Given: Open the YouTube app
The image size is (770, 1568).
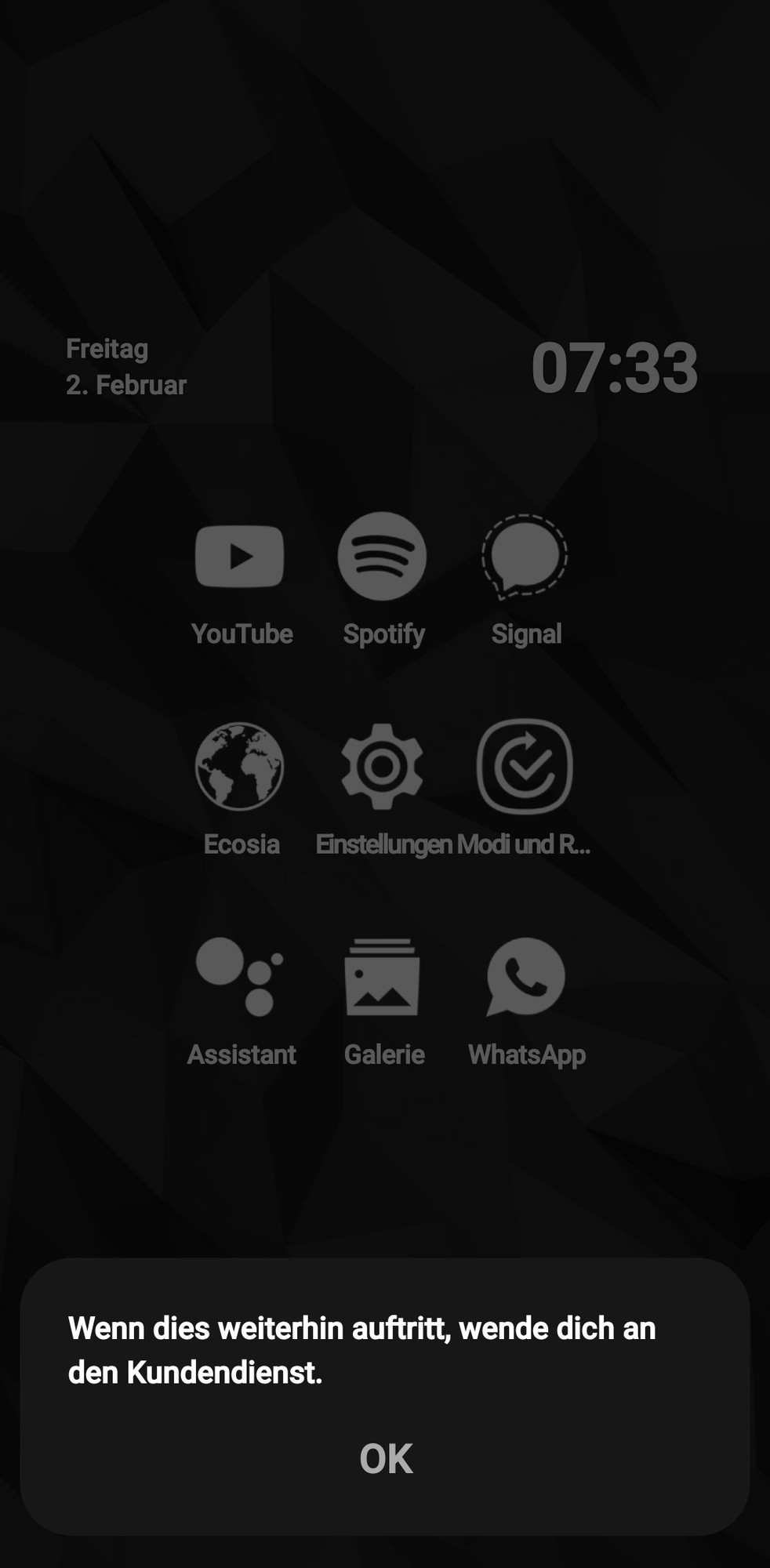Looking at the screenshot, I should tap(240, 557).
